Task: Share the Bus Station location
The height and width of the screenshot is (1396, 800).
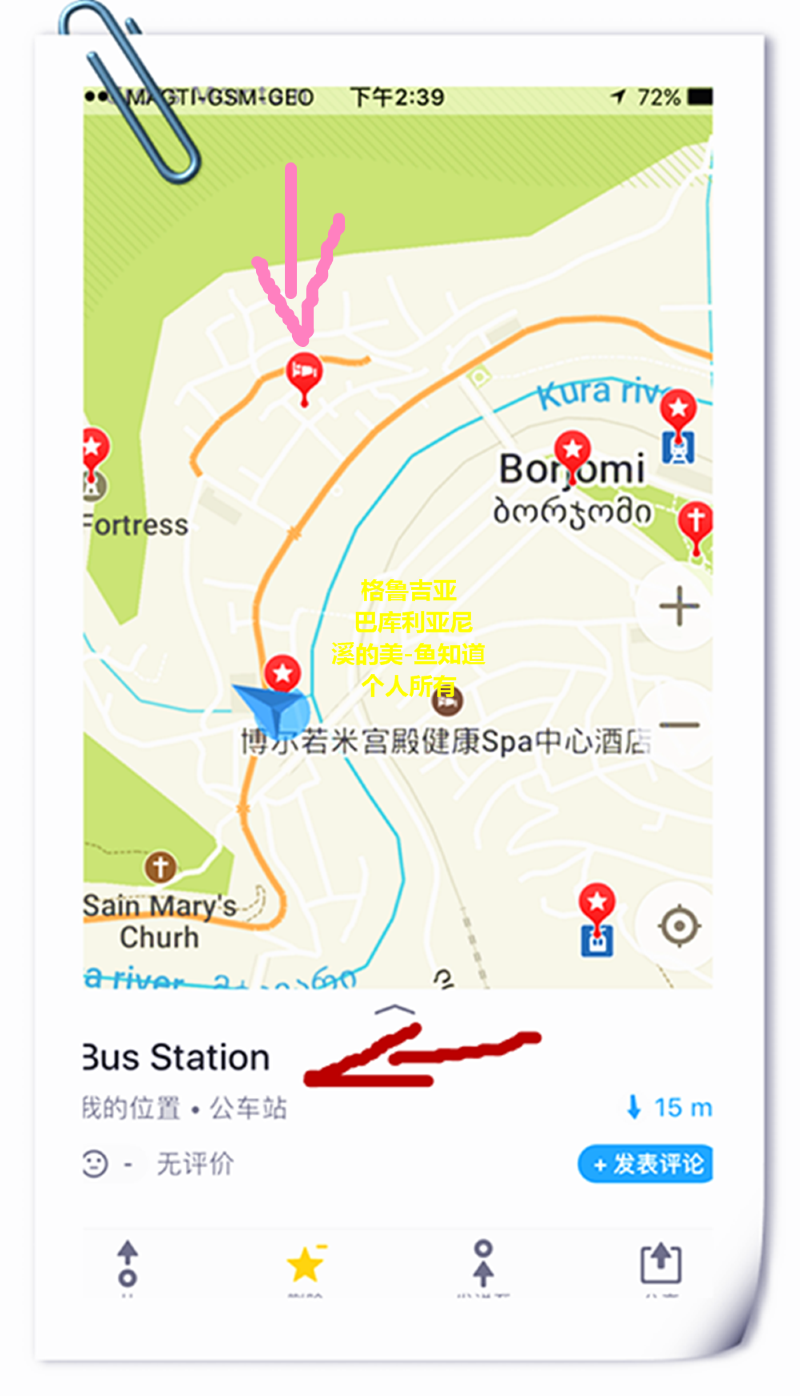Action: [x=660, y=1263]
